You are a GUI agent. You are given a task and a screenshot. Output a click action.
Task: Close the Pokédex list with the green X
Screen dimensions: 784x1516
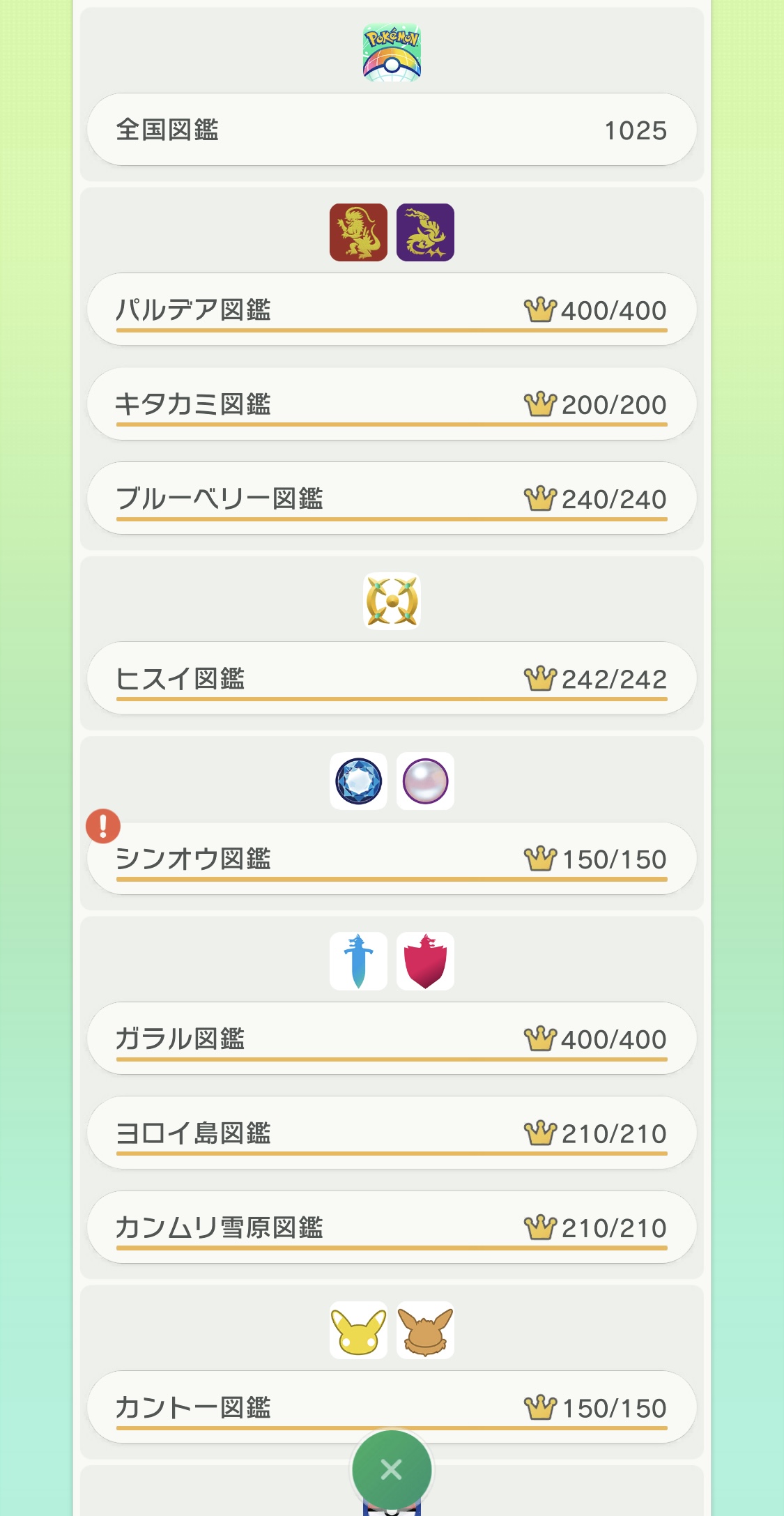point(392,1469)
